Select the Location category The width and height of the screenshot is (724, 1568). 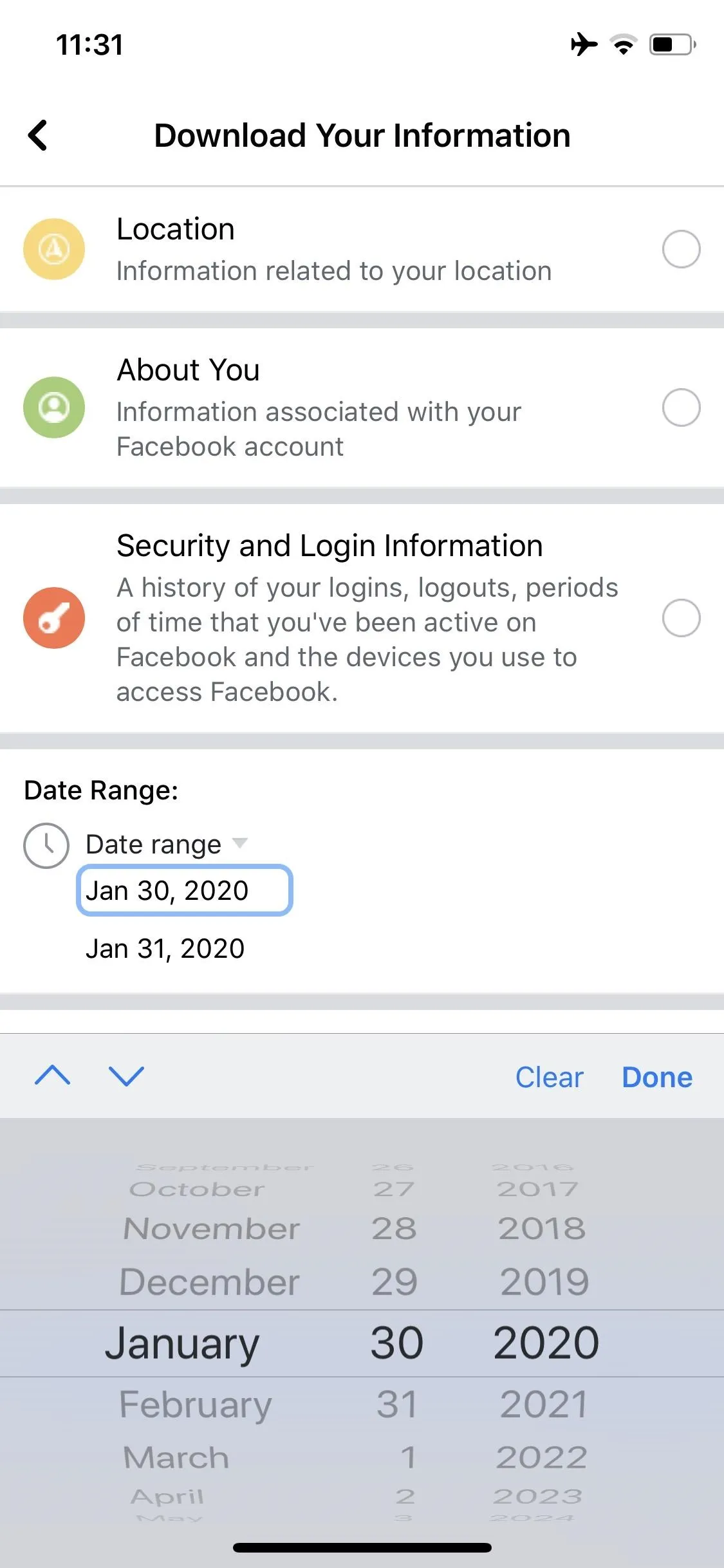pos(681,249)
